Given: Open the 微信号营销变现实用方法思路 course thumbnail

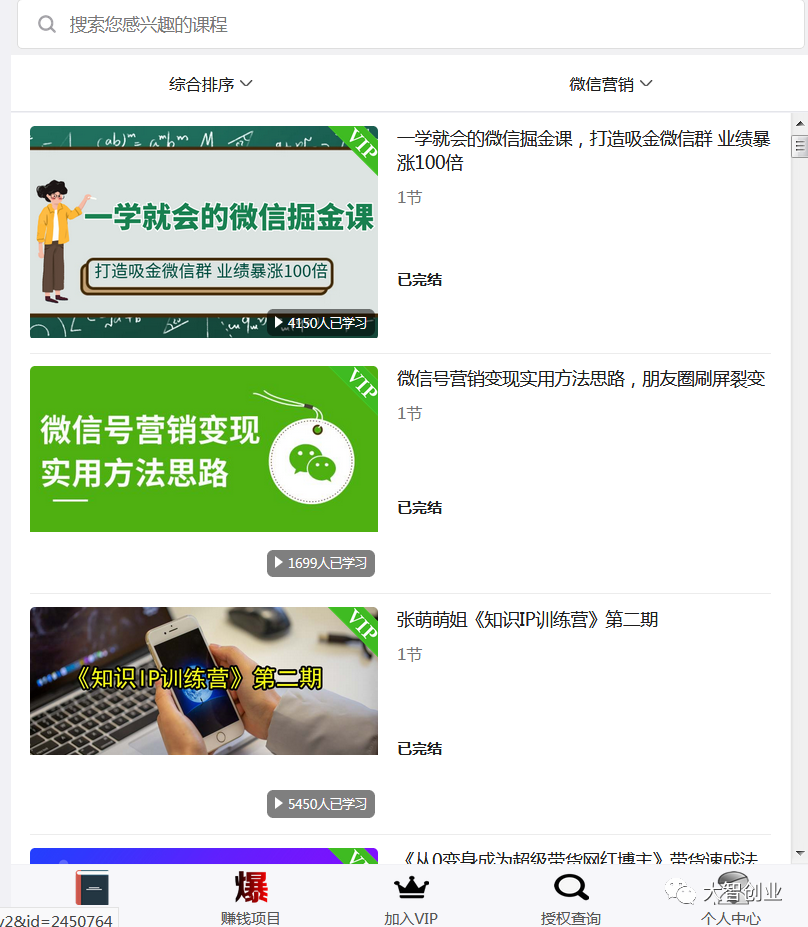Looking at the screenshot, I should point(204,449).
